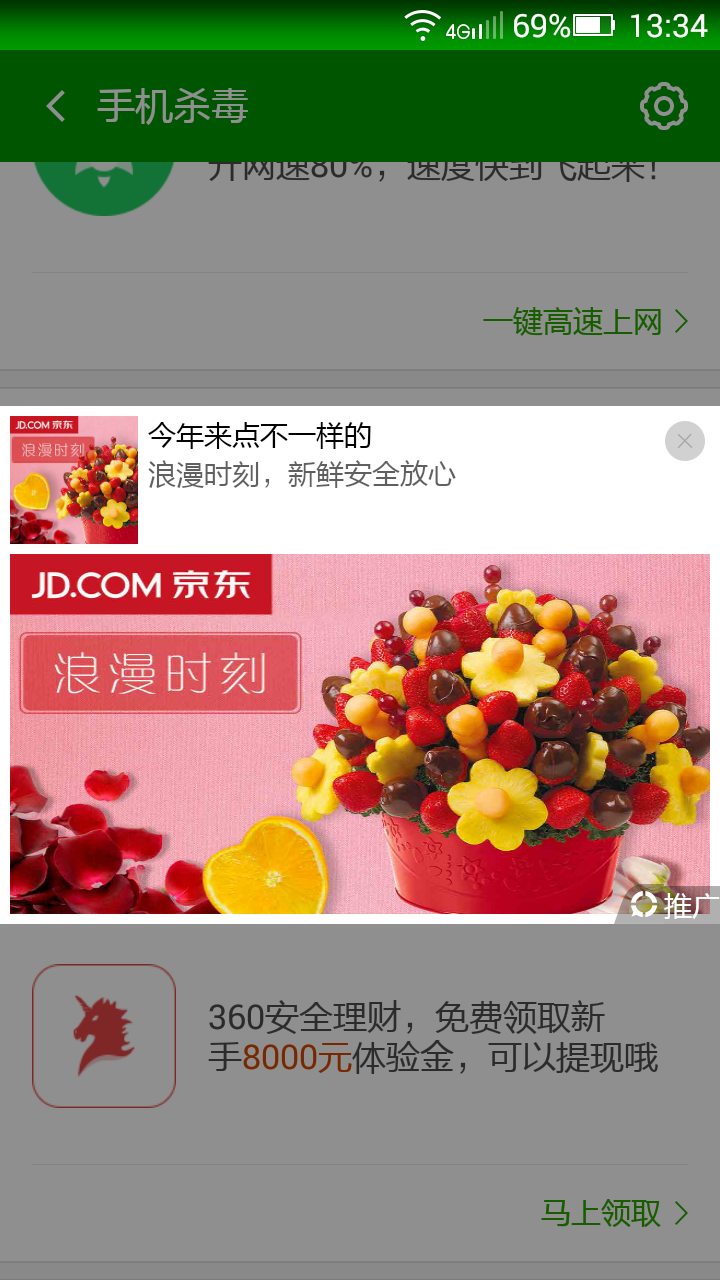
Task: Tap the 浪漫时刻，新鲜安全放心 subtitle
Action: click(x=302, y=476)
